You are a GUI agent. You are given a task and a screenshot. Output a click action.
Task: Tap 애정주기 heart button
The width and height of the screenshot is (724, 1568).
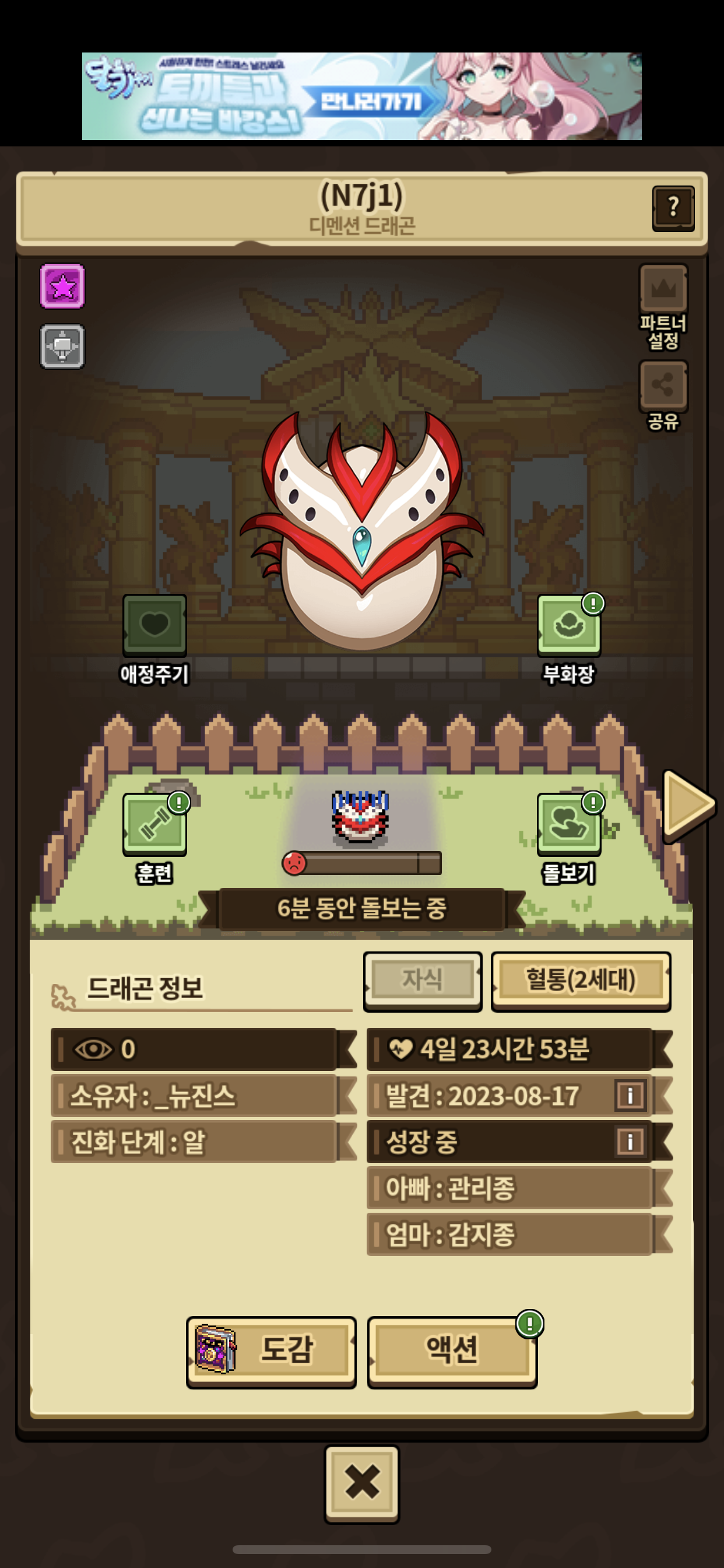pos(154,626)
